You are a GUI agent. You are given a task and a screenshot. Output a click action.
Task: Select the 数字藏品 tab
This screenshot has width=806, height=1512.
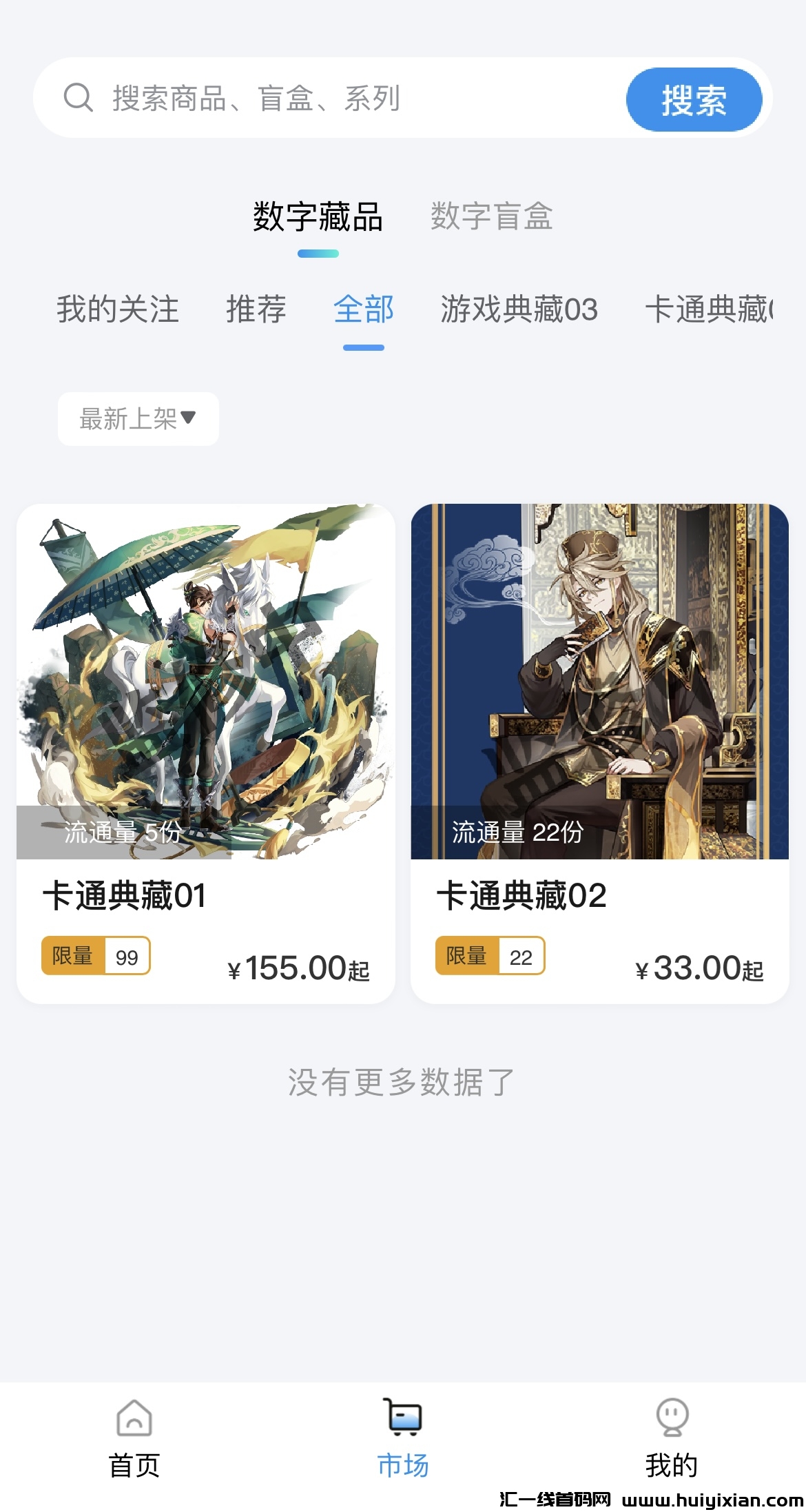(x=318, y=216)
